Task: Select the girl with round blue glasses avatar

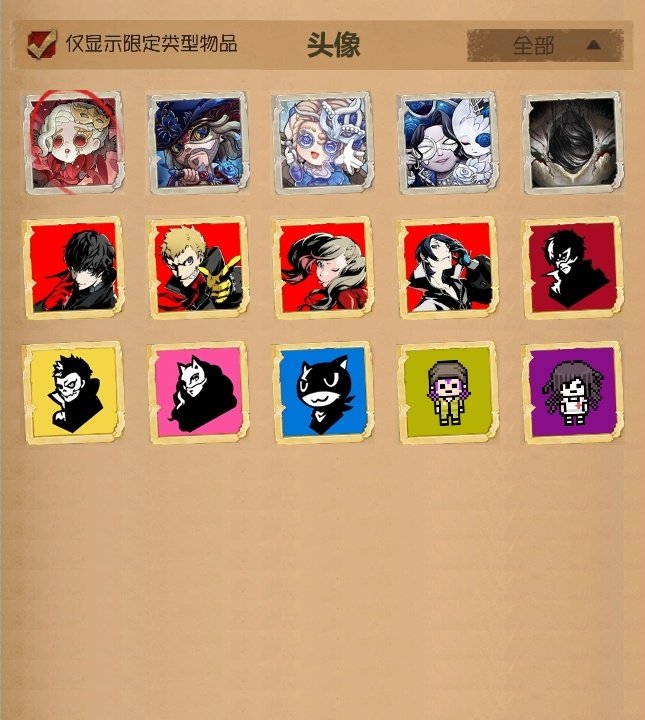Action: point(322,141)
